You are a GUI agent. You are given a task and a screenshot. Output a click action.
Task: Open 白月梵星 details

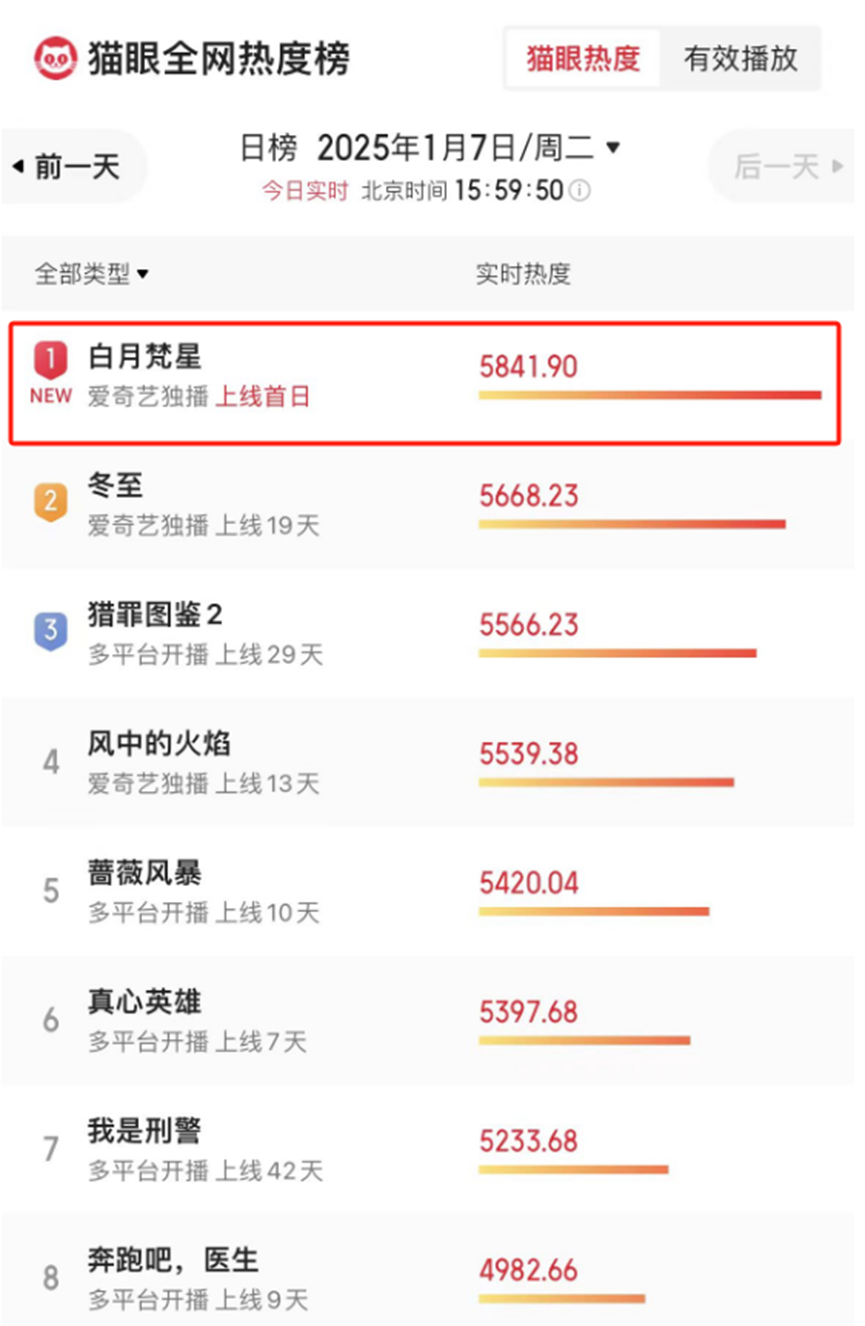(x=146, y=358)
